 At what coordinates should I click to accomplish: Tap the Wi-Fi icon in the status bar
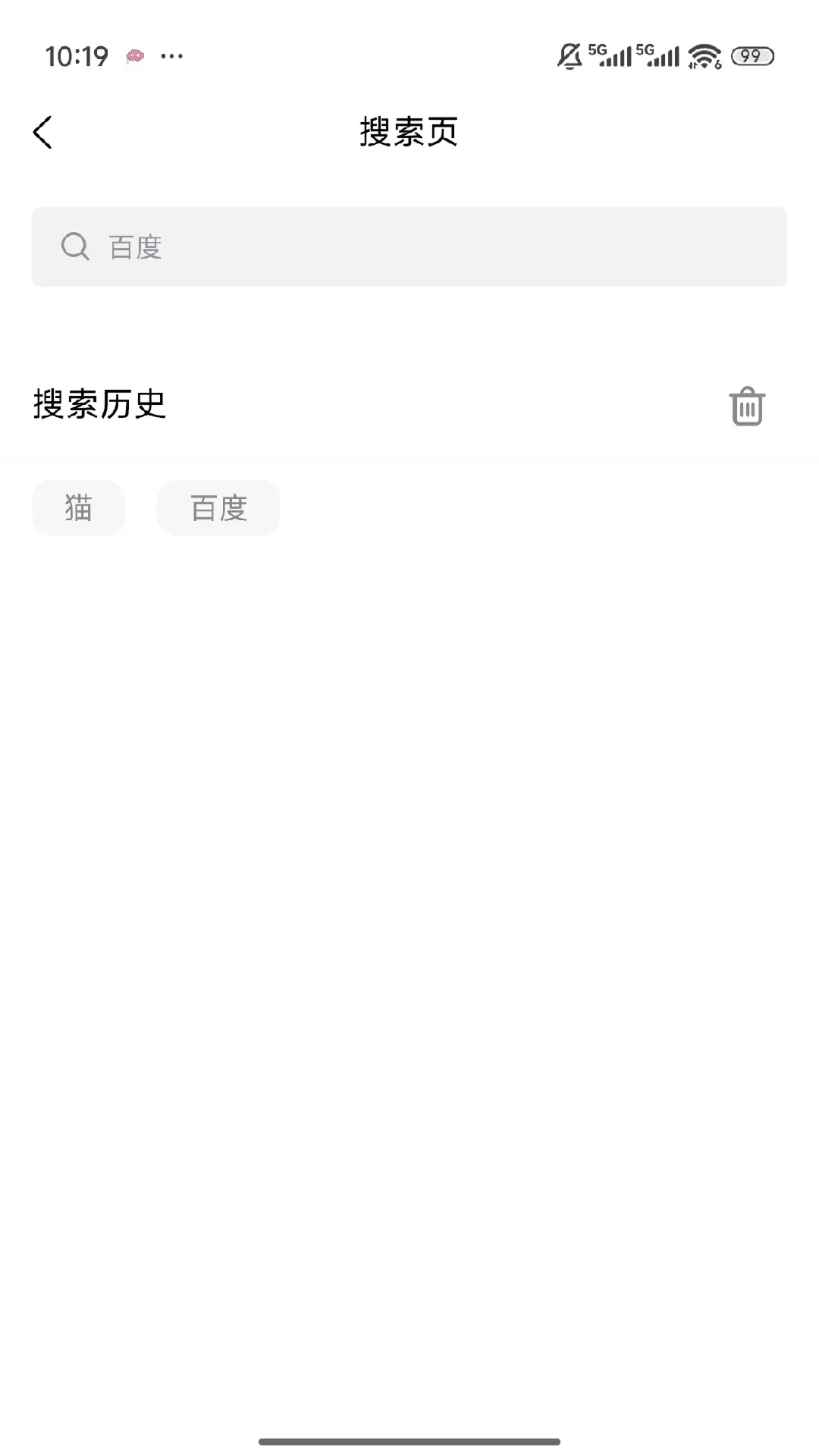(x=702, y=54)
